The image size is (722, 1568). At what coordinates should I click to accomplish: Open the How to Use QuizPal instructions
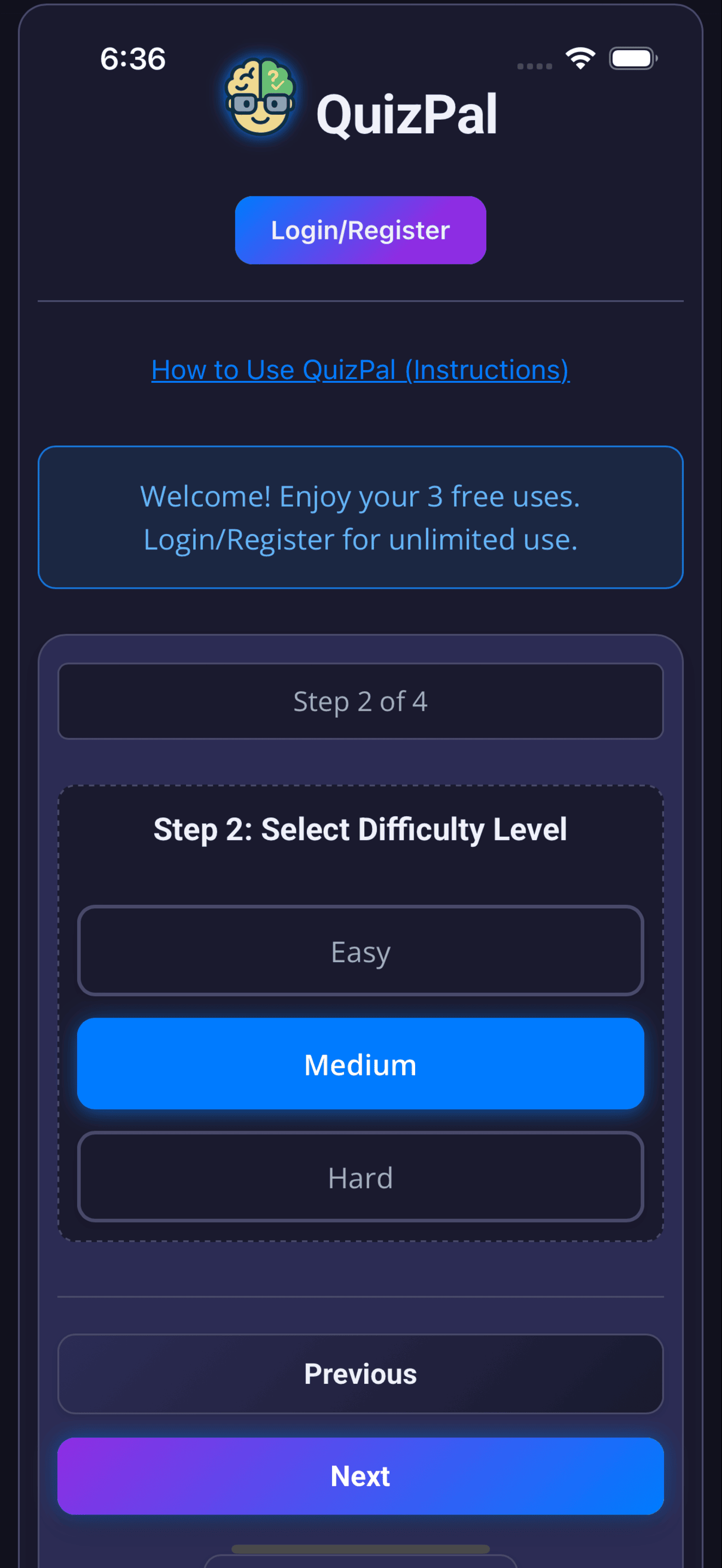(360, 370)
